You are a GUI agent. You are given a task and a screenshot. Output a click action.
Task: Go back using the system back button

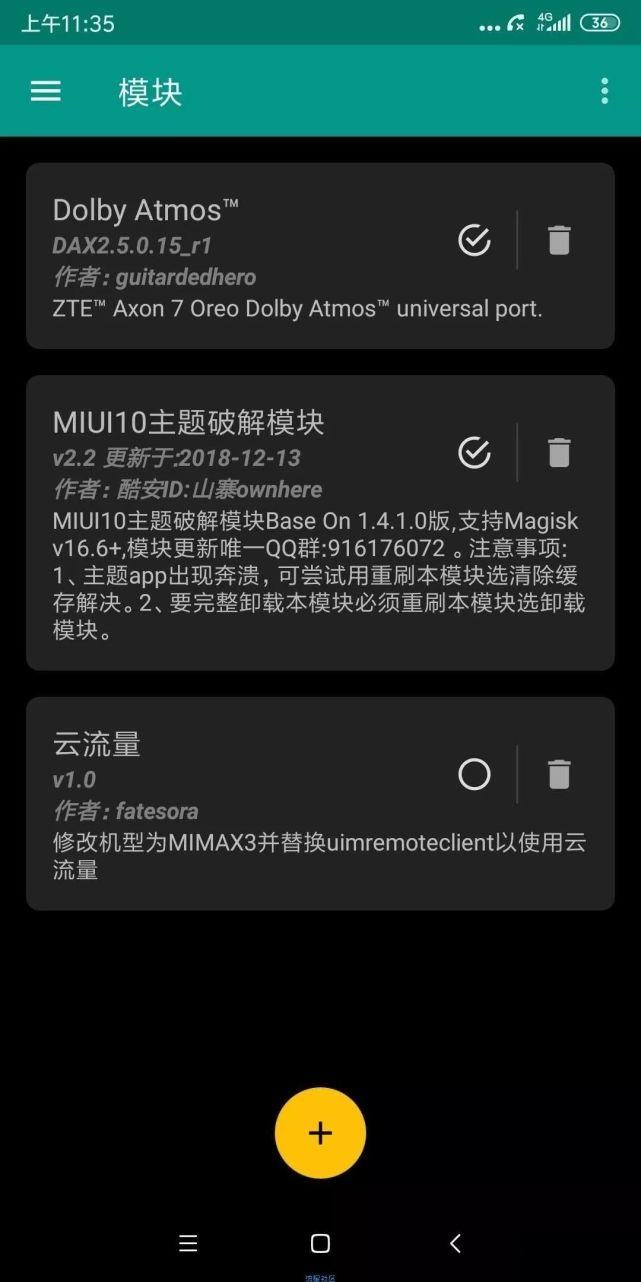click(x=455, y=1243)
